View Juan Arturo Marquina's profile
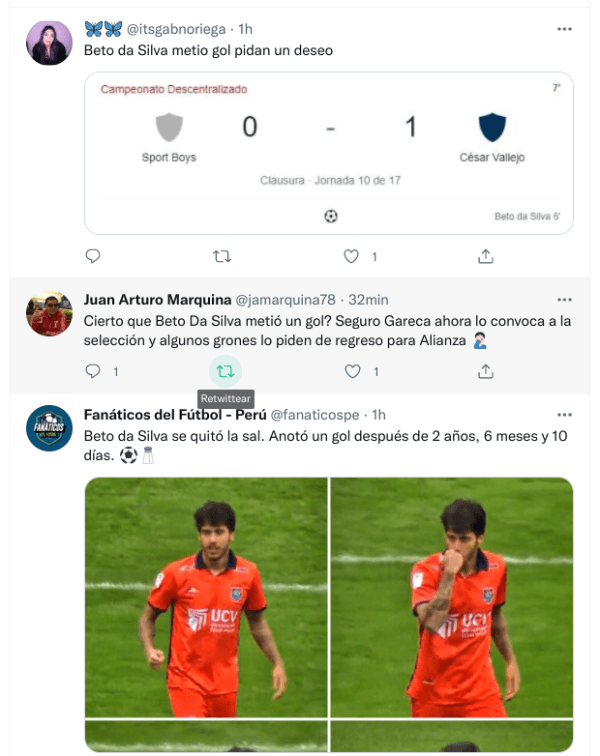The height and width of the screenshot is (756, 600). [x=157, y=299]
